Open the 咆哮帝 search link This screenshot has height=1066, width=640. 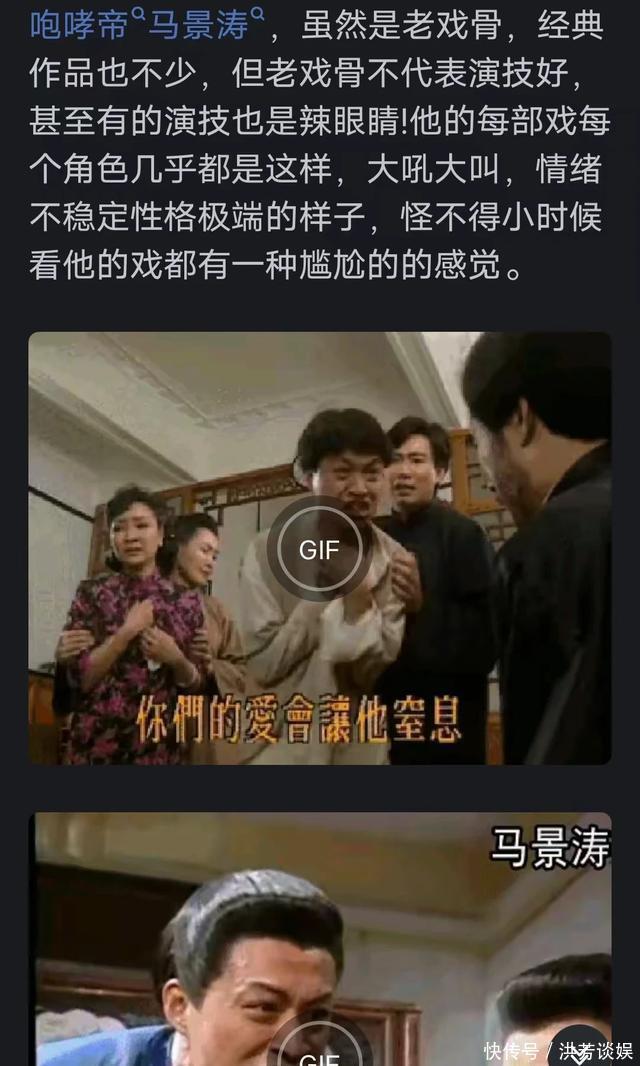(x=79, y=24)
